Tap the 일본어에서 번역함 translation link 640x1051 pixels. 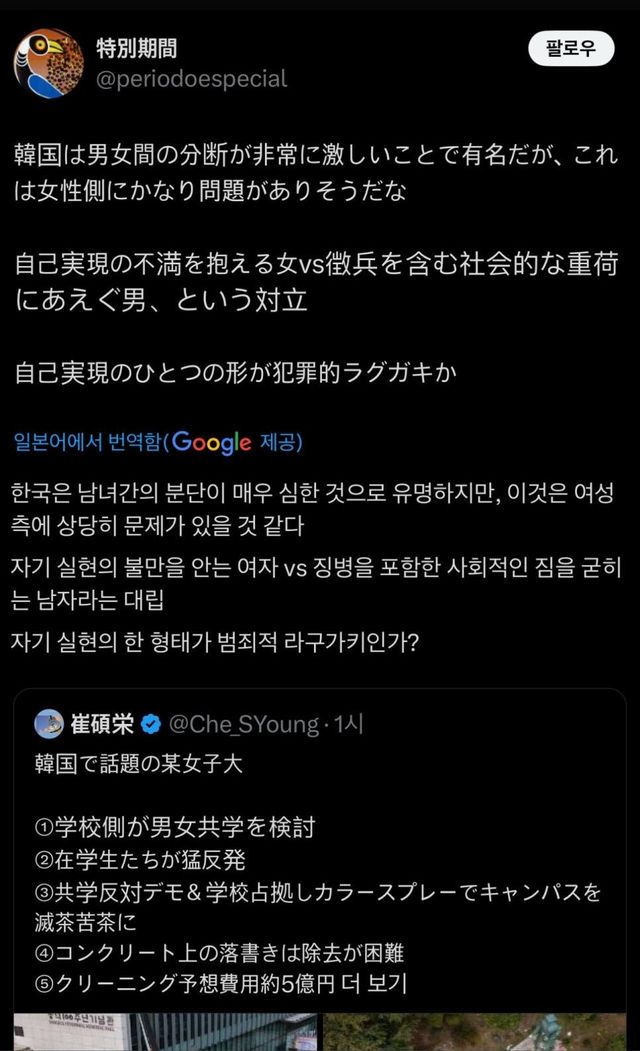(86, 442)
